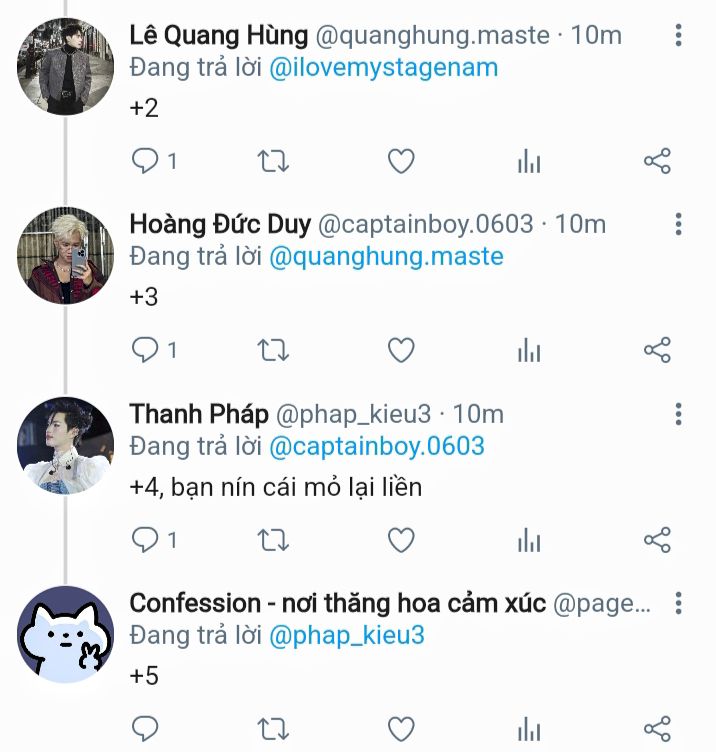Share Lê Quang Hùng's reply
Screen dimensions: 716x752
click(x=657, y=161)
